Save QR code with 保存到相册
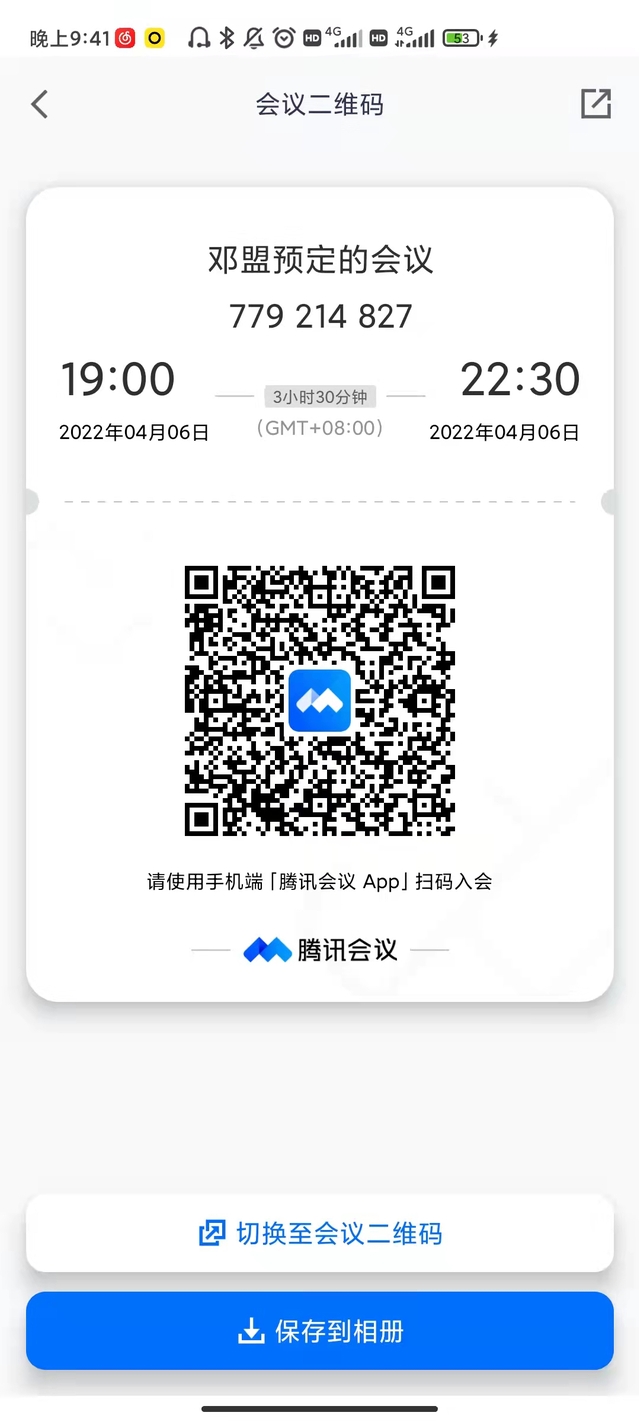639x1422 pixels. point(320,1331)
